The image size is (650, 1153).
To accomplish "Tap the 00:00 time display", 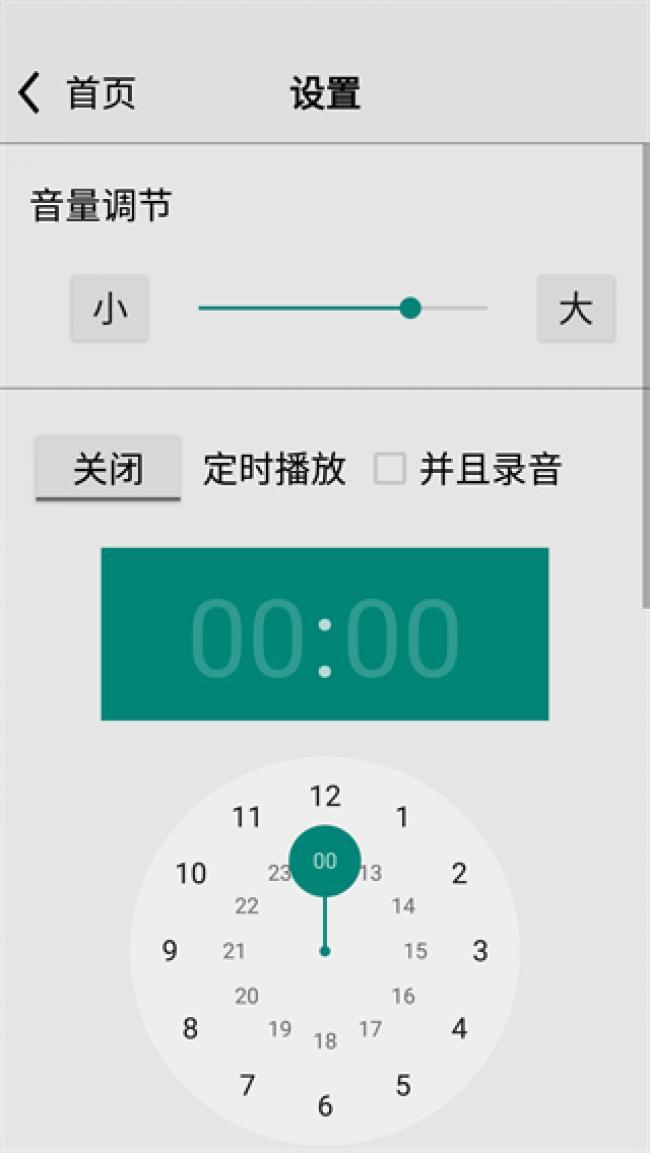I will pyautogui.click(x=324, y=634).
